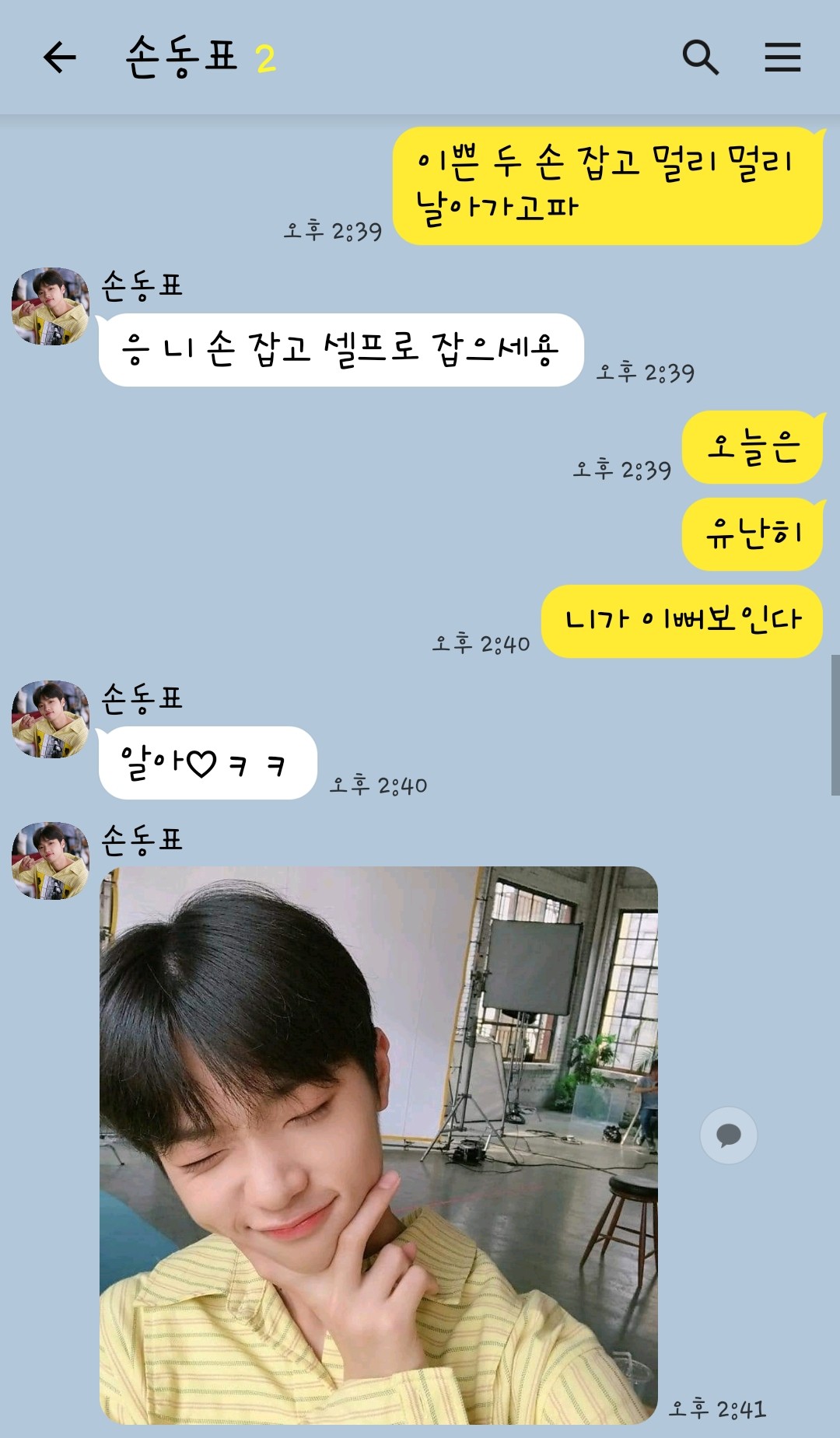Viewport: 840px width, 1438px height.
Task: Open the chat room menu
Action: pos(782,58)
